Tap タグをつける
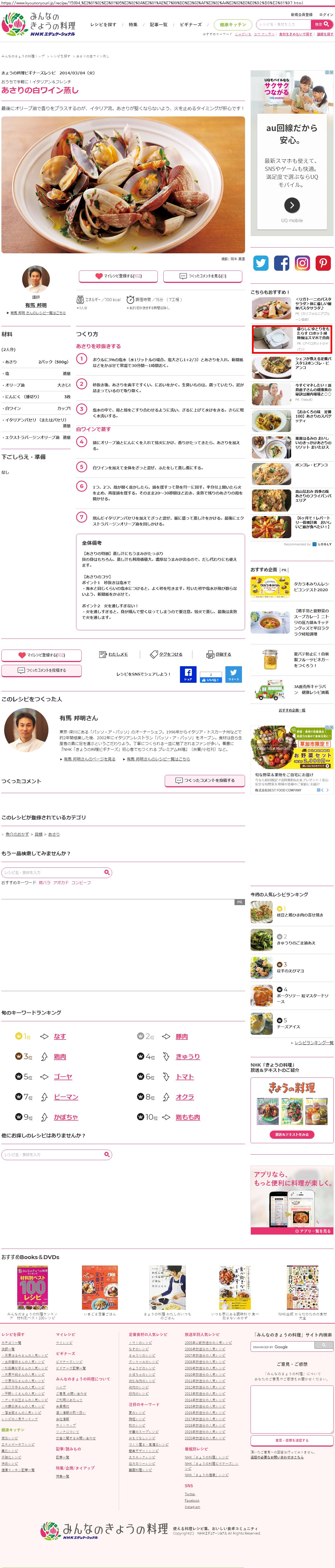The height and width of the screenshot is (1568, 335). point(166,654)
